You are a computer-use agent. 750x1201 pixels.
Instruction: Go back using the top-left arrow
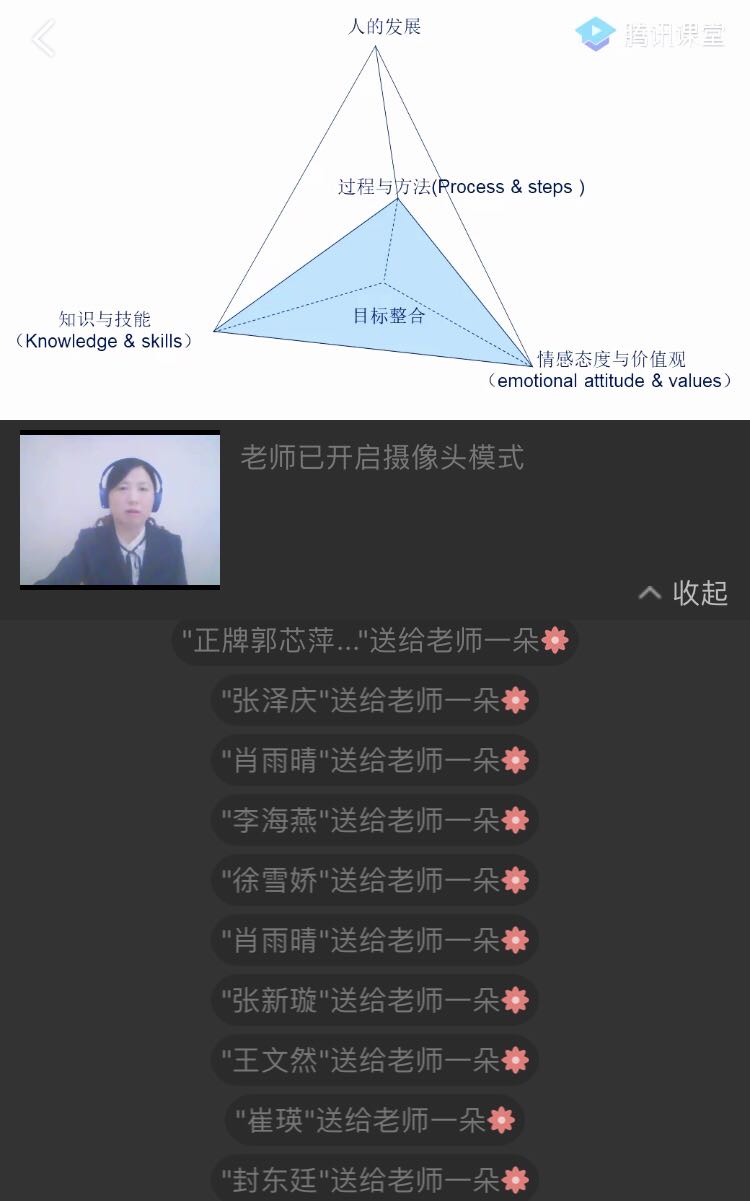(x=43, y=40)
